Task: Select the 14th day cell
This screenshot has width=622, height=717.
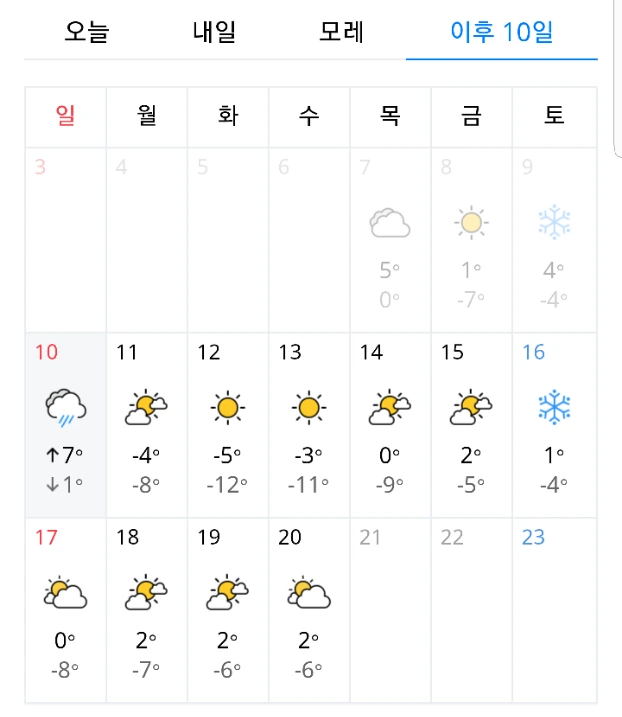Action: point(390,425)
